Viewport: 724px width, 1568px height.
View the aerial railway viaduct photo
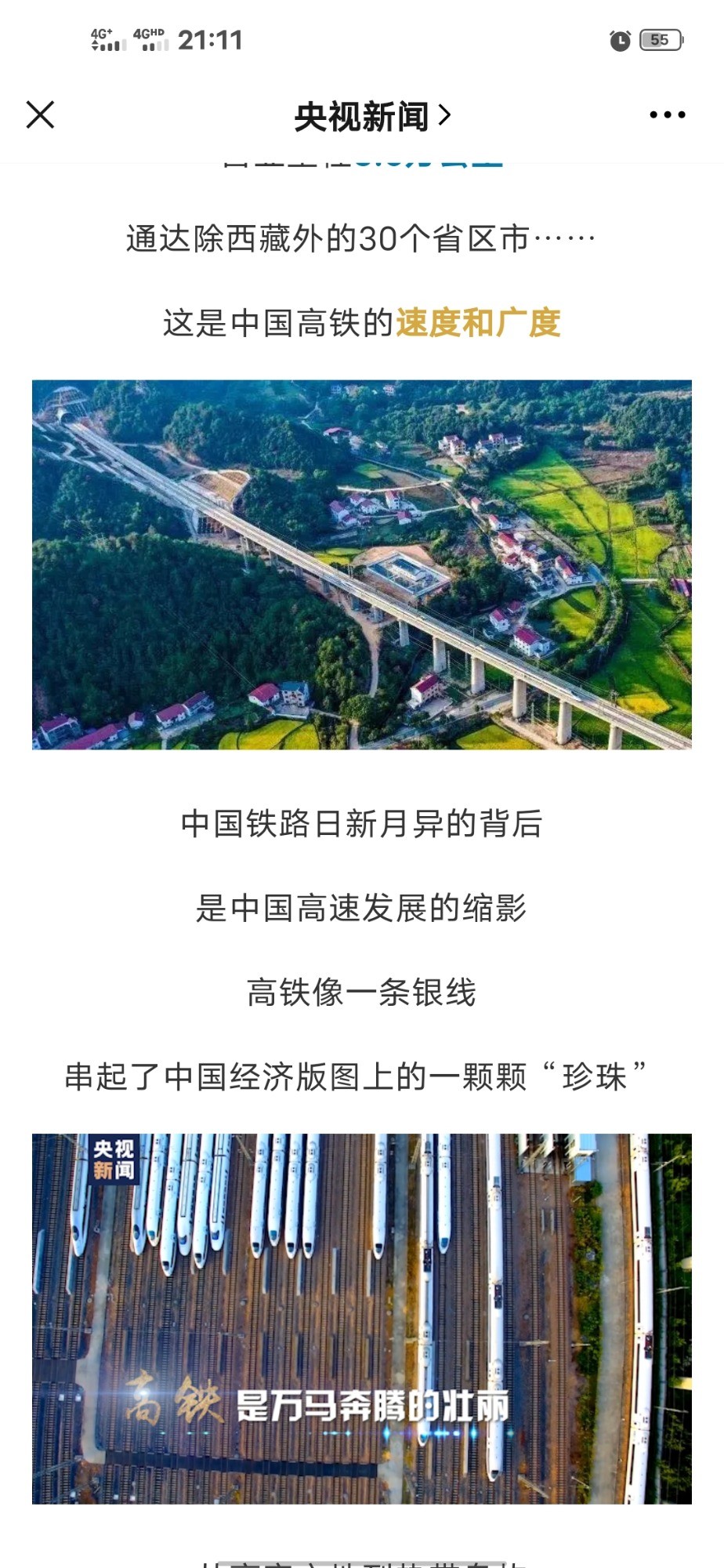coord(362,564)
